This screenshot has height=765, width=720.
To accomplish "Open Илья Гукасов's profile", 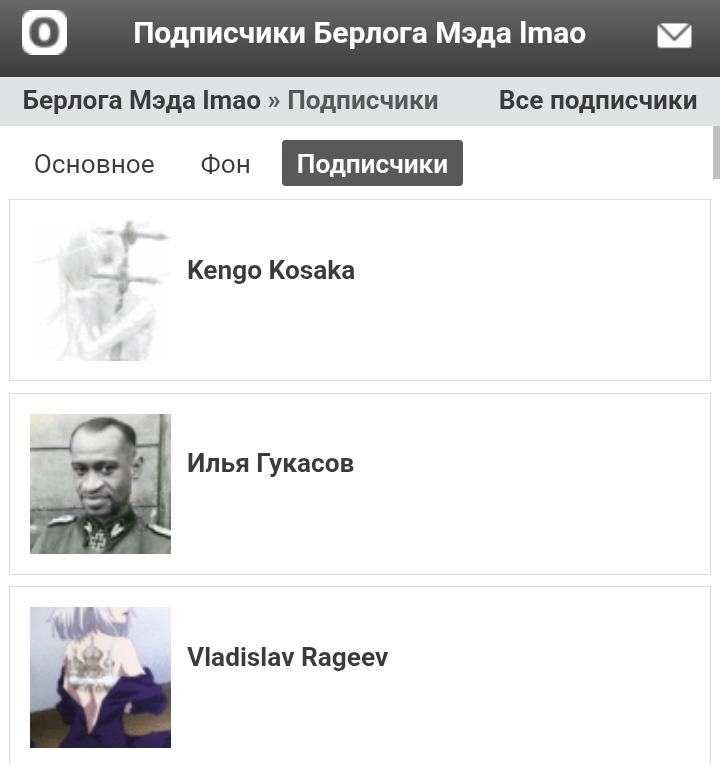I will (x=270, y=464).
